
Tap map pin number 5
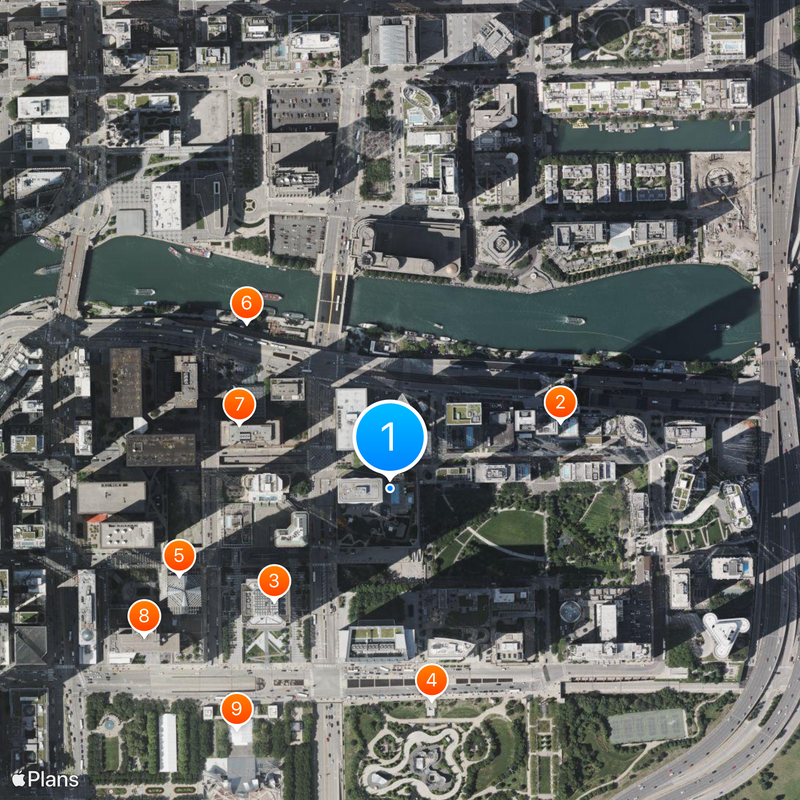click(x=179, y=555)
